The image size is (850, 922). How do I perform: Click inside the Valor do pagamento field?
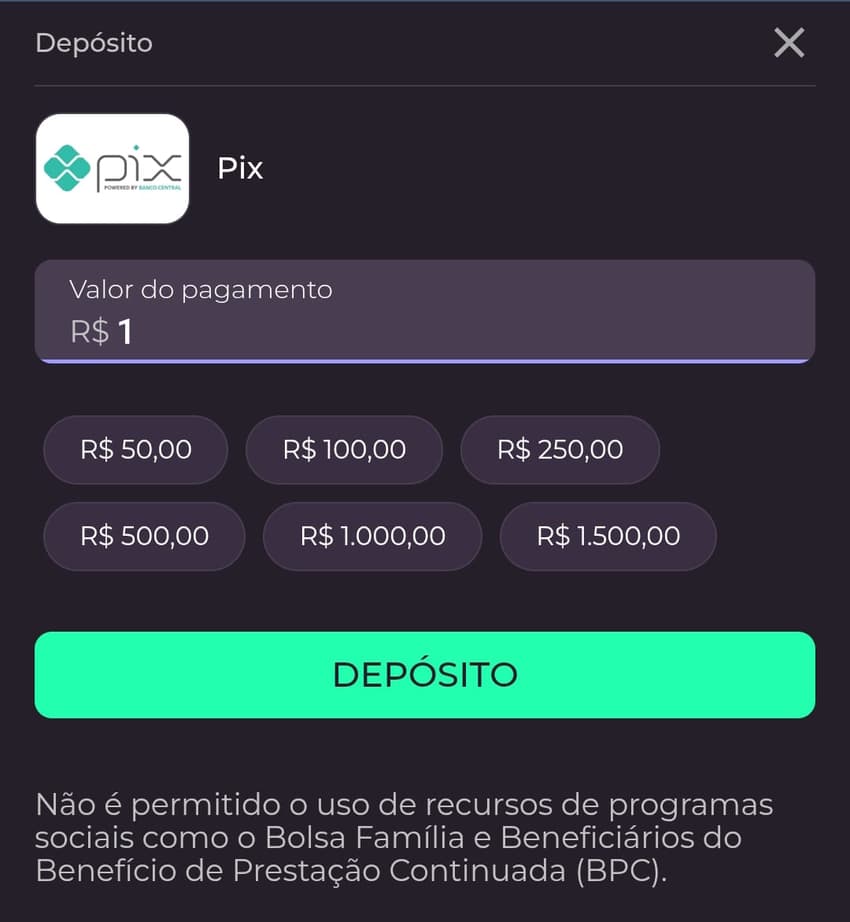tap(425, 312)
